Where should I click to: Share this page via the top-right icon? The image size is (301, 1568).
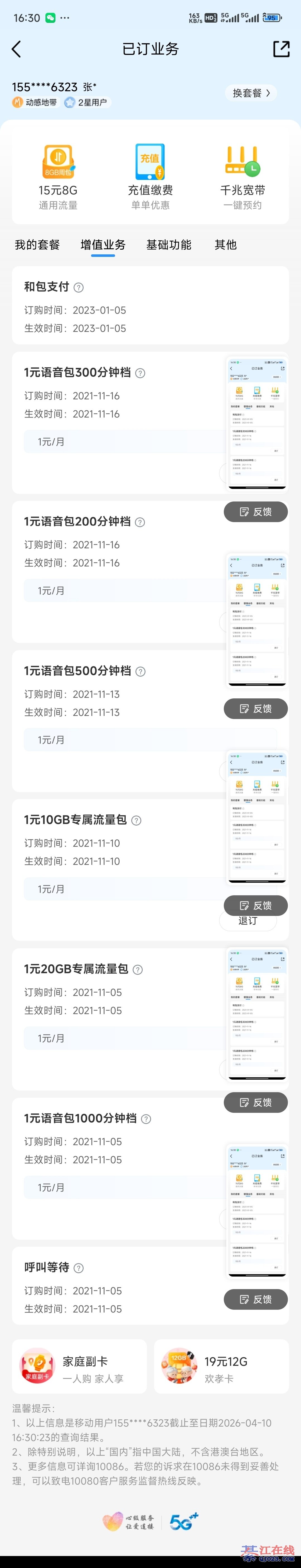click(x=281, y=49)
